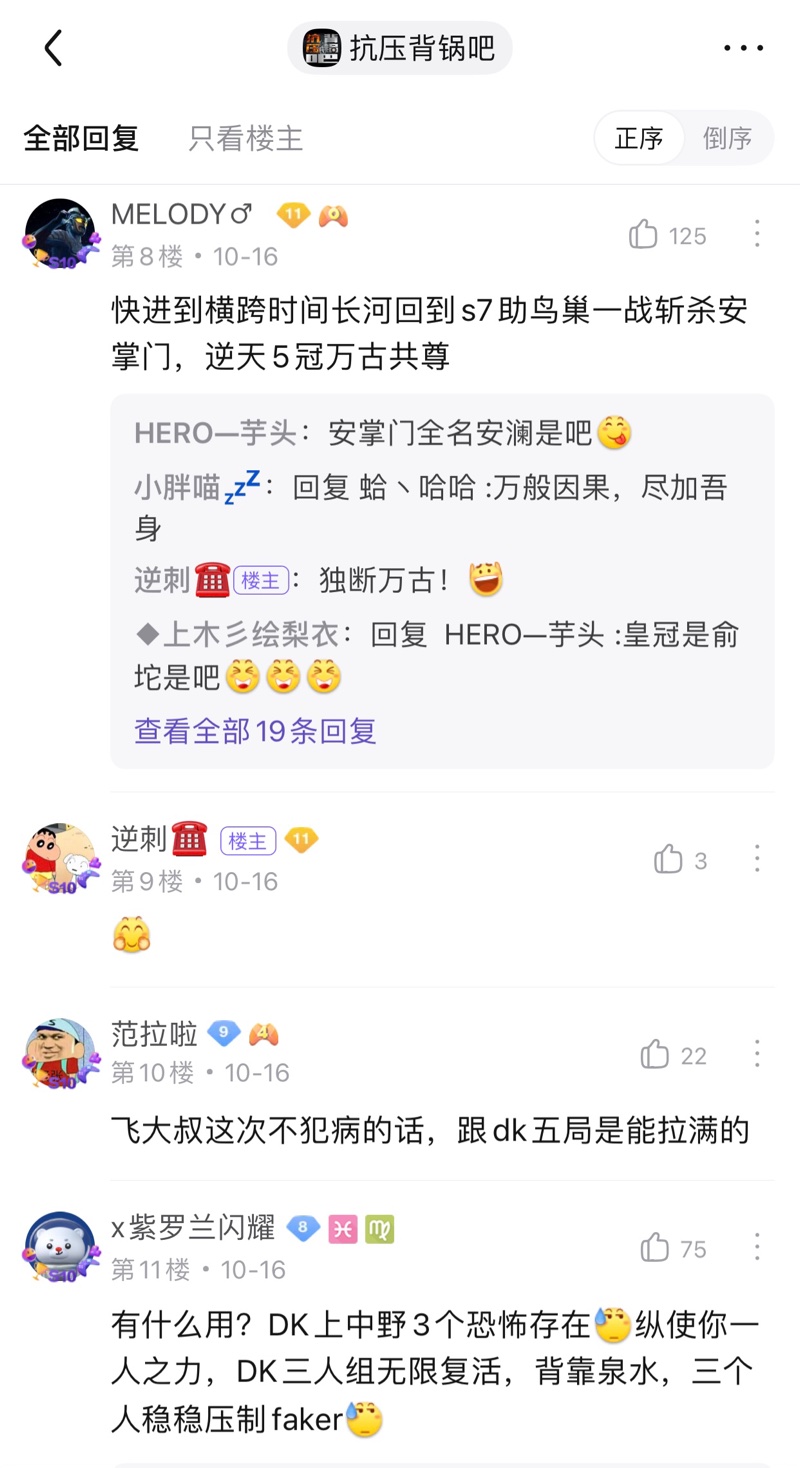Like 逆刺's 第9楼 reply

pos(668,859)
